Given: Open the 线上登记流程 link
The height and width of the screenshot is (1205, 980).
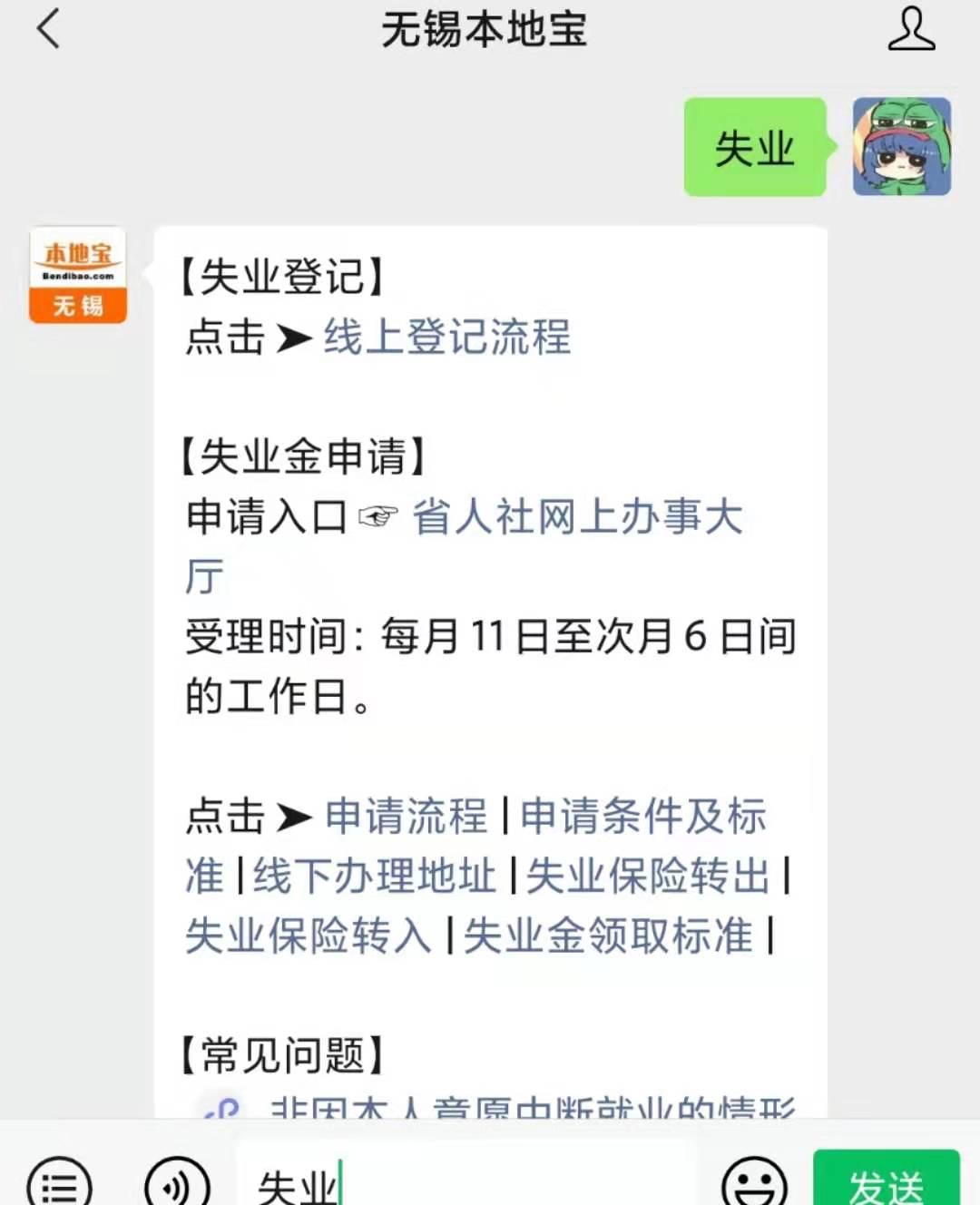Looking at the screenshot, I should click(448, 338).
